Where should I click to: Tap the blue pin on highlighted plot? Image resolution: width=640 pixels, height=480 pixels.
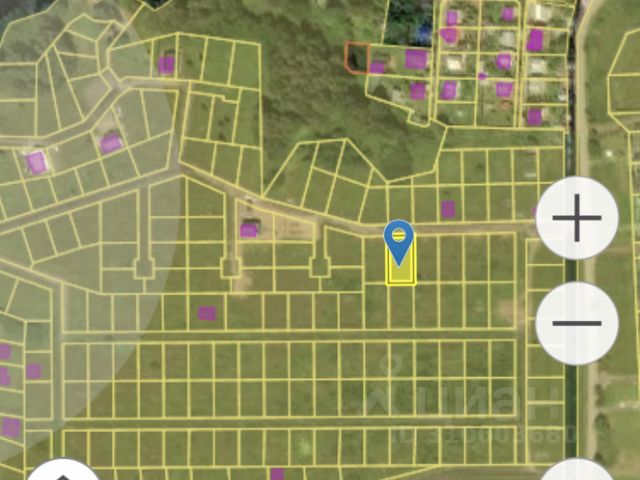click(399, 240)
